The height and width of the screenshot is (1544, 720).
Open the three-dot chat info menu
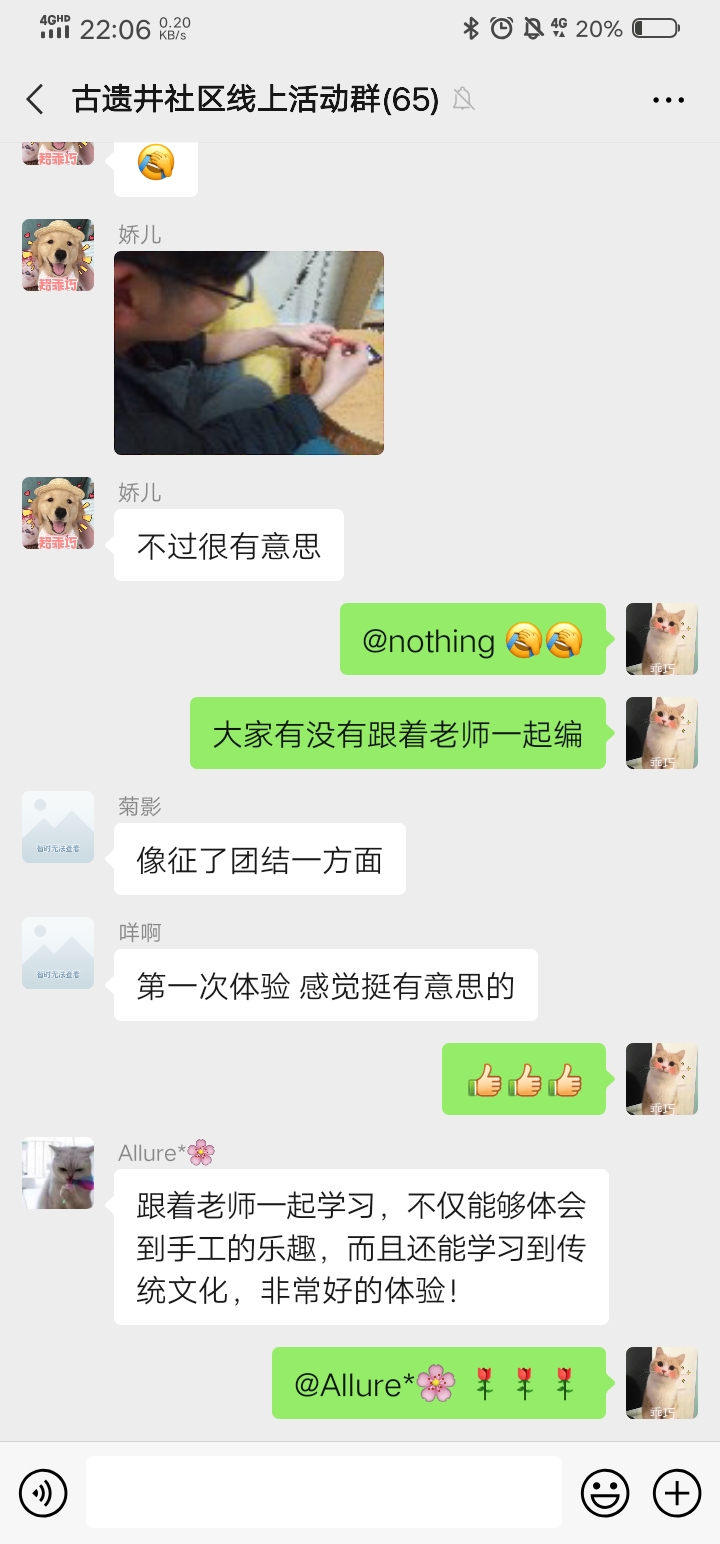668,100
